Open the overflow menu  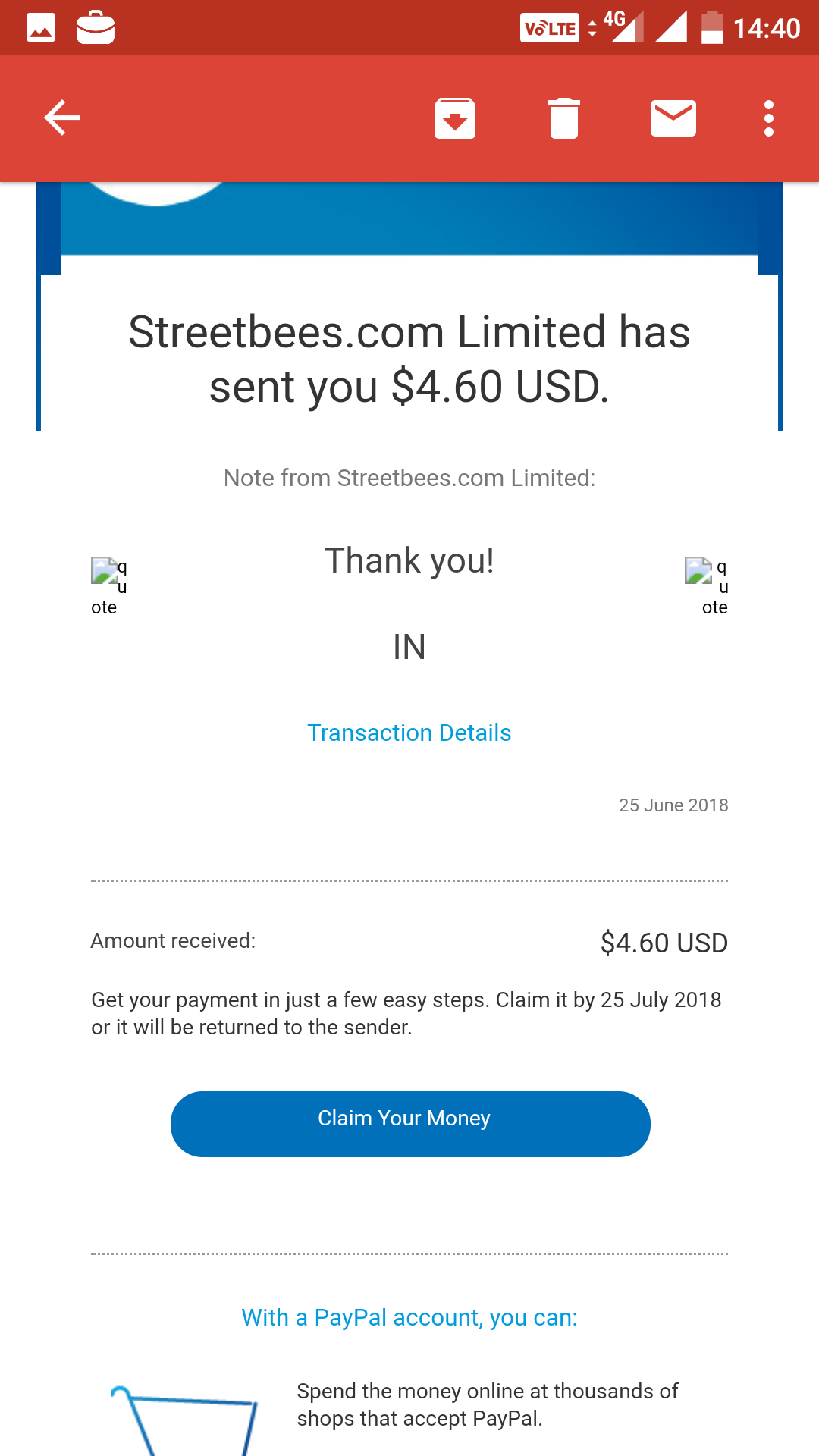[769, 118]
